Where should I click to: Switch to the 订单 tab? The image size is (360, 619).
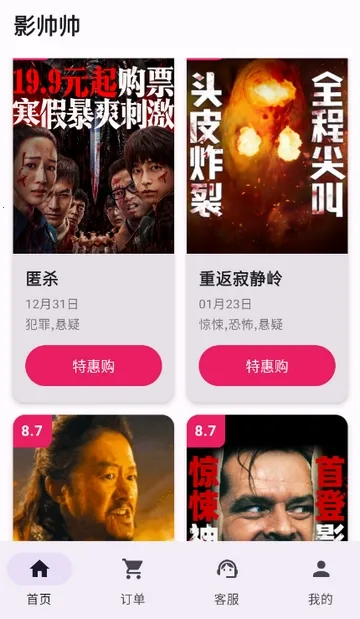133,581
